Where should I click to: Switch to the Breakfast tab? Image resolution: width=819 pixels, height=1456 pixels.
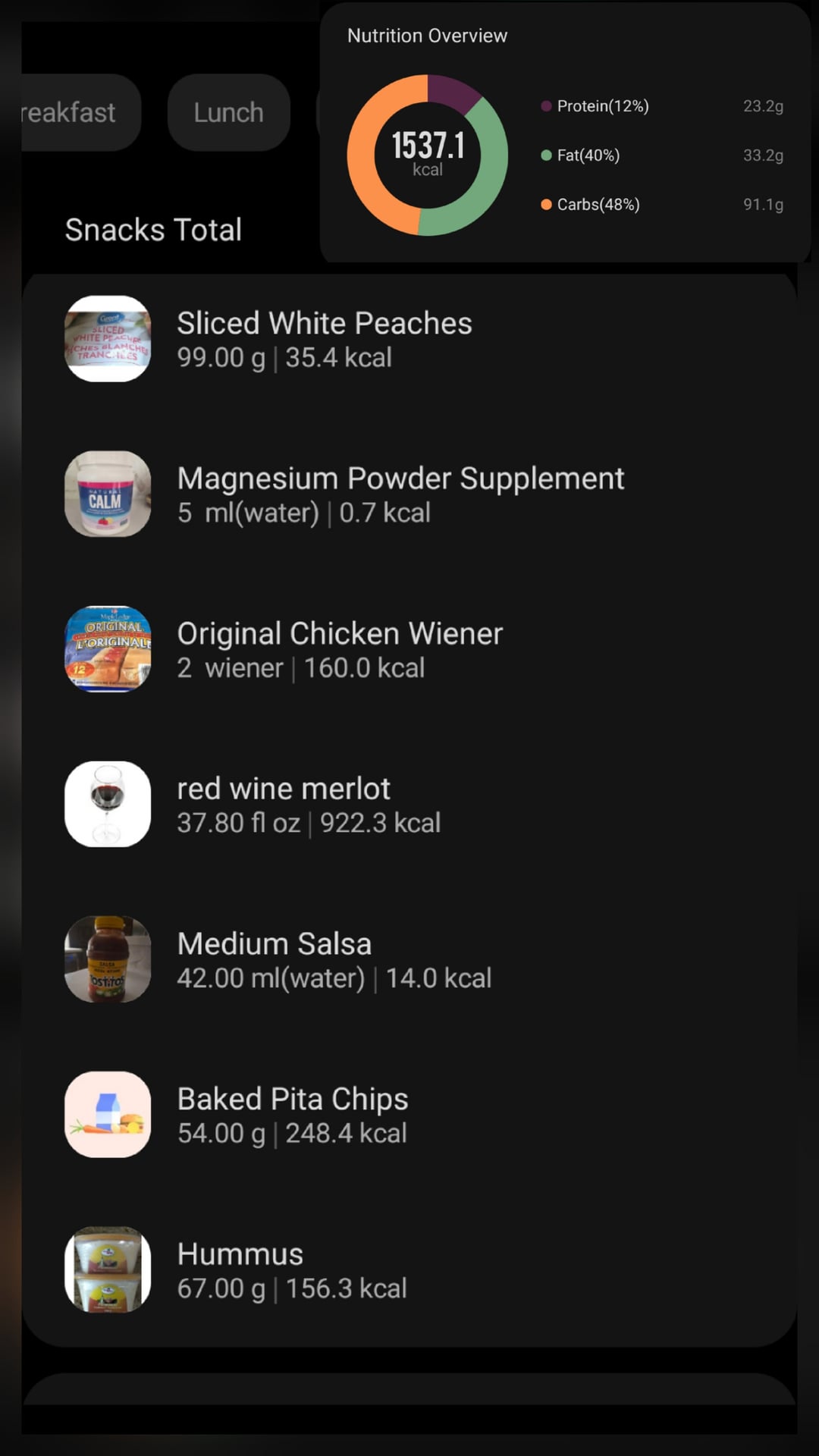76,112
